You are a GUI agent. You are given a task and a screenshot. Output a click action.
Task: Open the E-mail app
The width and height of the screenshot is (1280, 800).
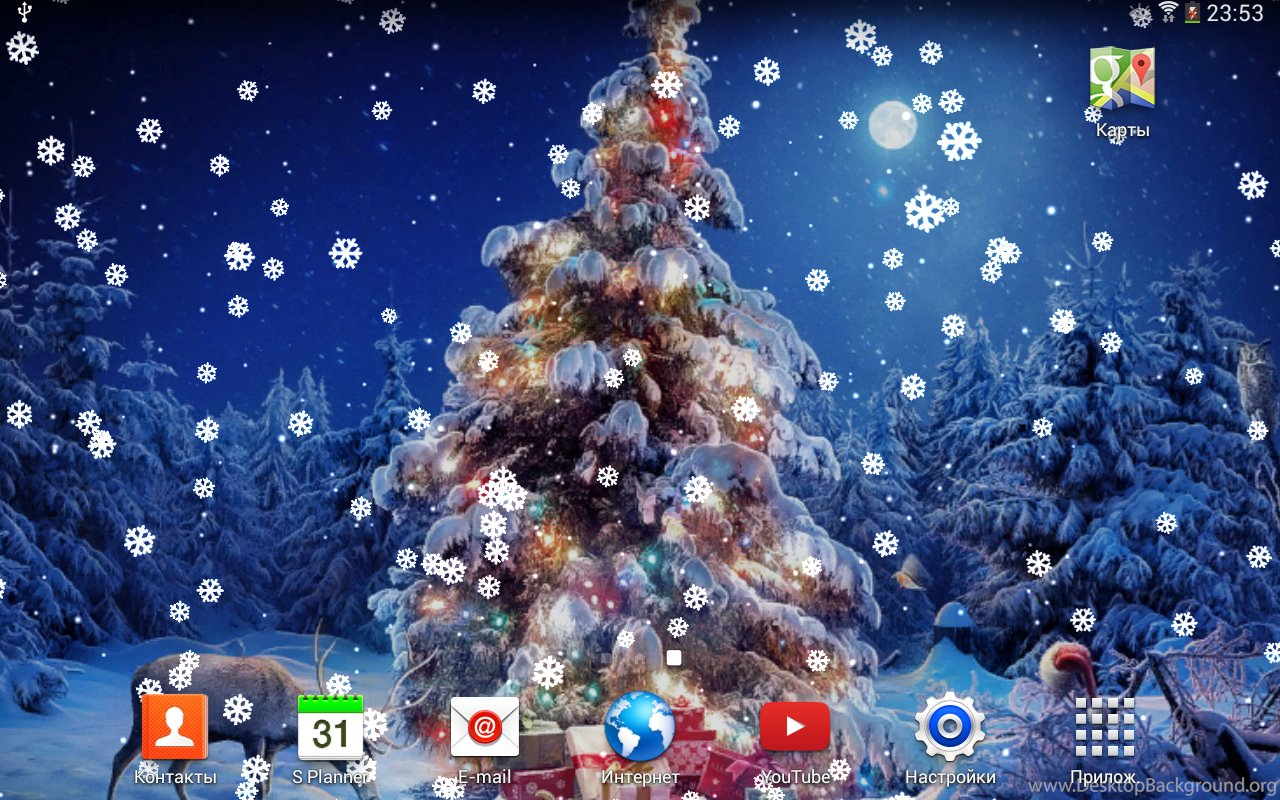(485, 727)
